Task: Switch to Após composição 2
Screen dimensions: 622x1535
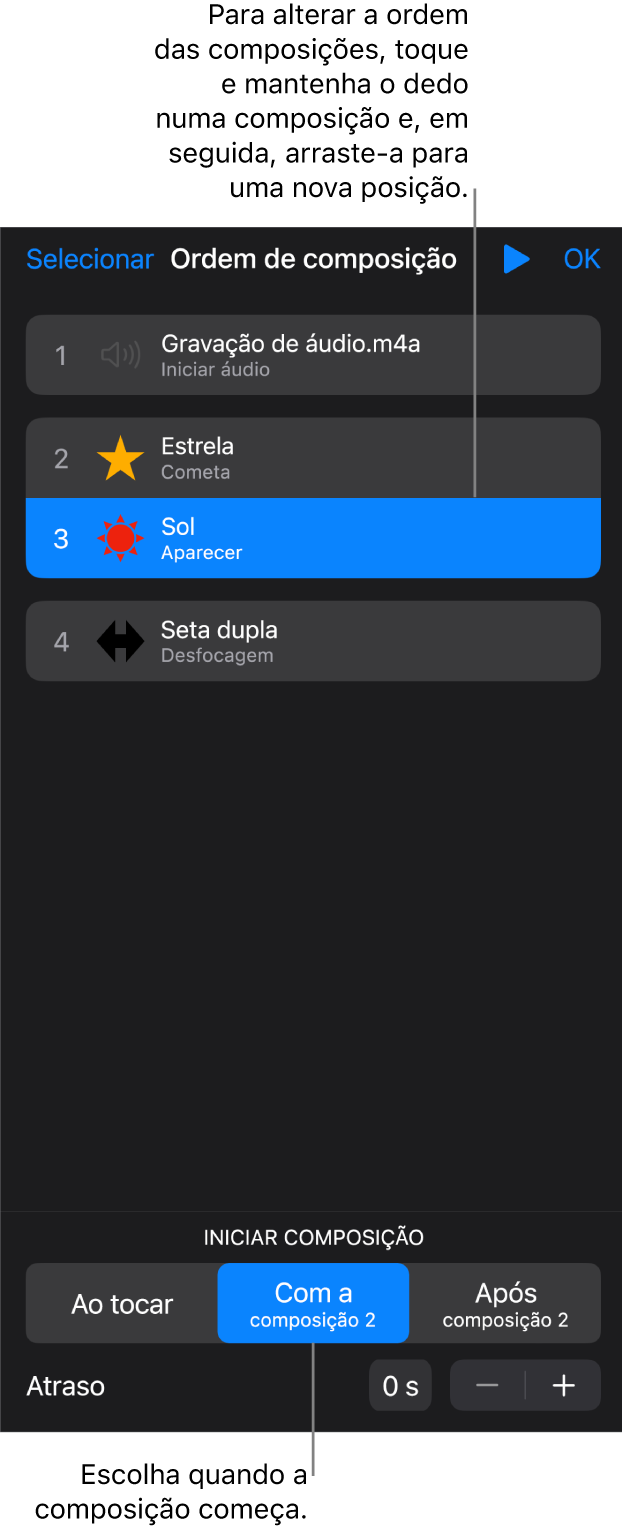Action: click(x=505, y=1304)
